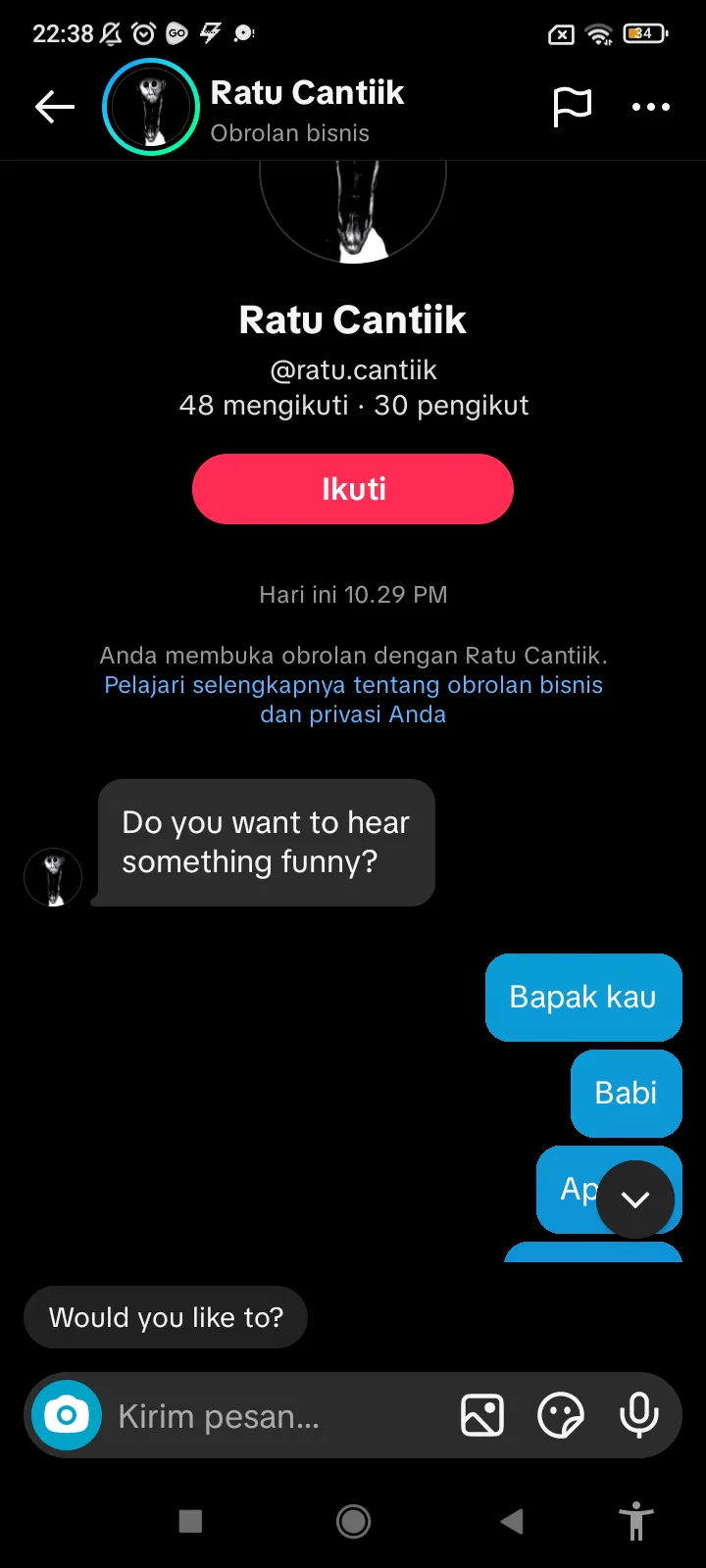Open the camera from the message bar
The image size is (706, 1568).
click(67, 1415)
